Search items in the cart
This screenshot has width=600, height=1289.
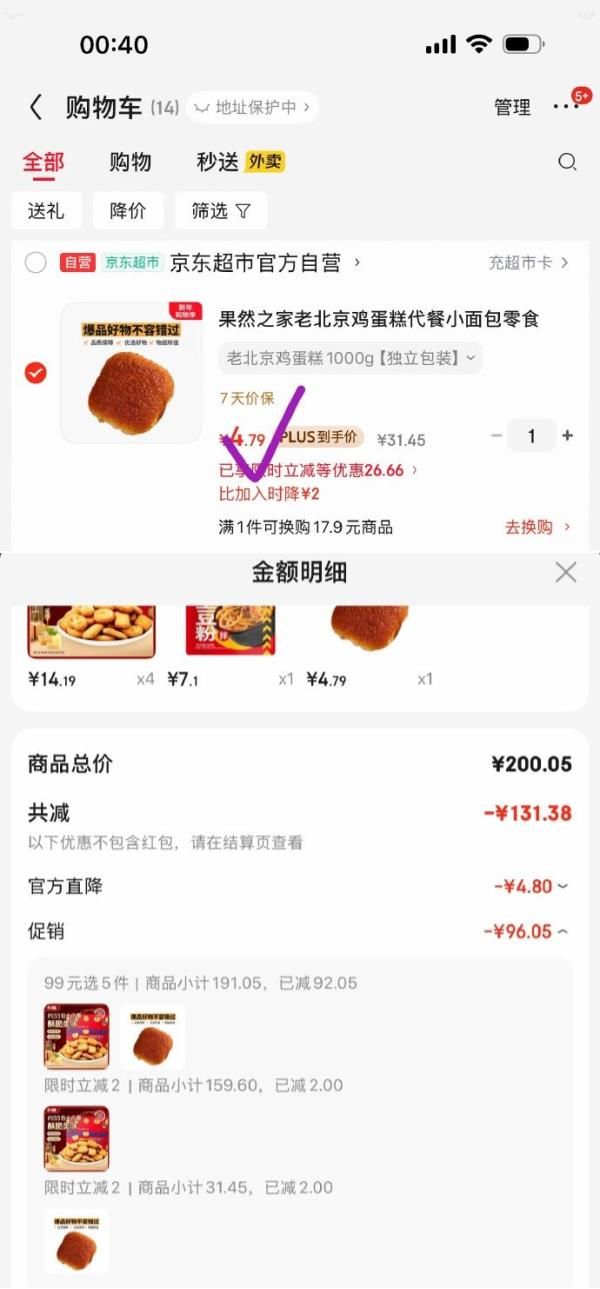click(x=567, y=162)
